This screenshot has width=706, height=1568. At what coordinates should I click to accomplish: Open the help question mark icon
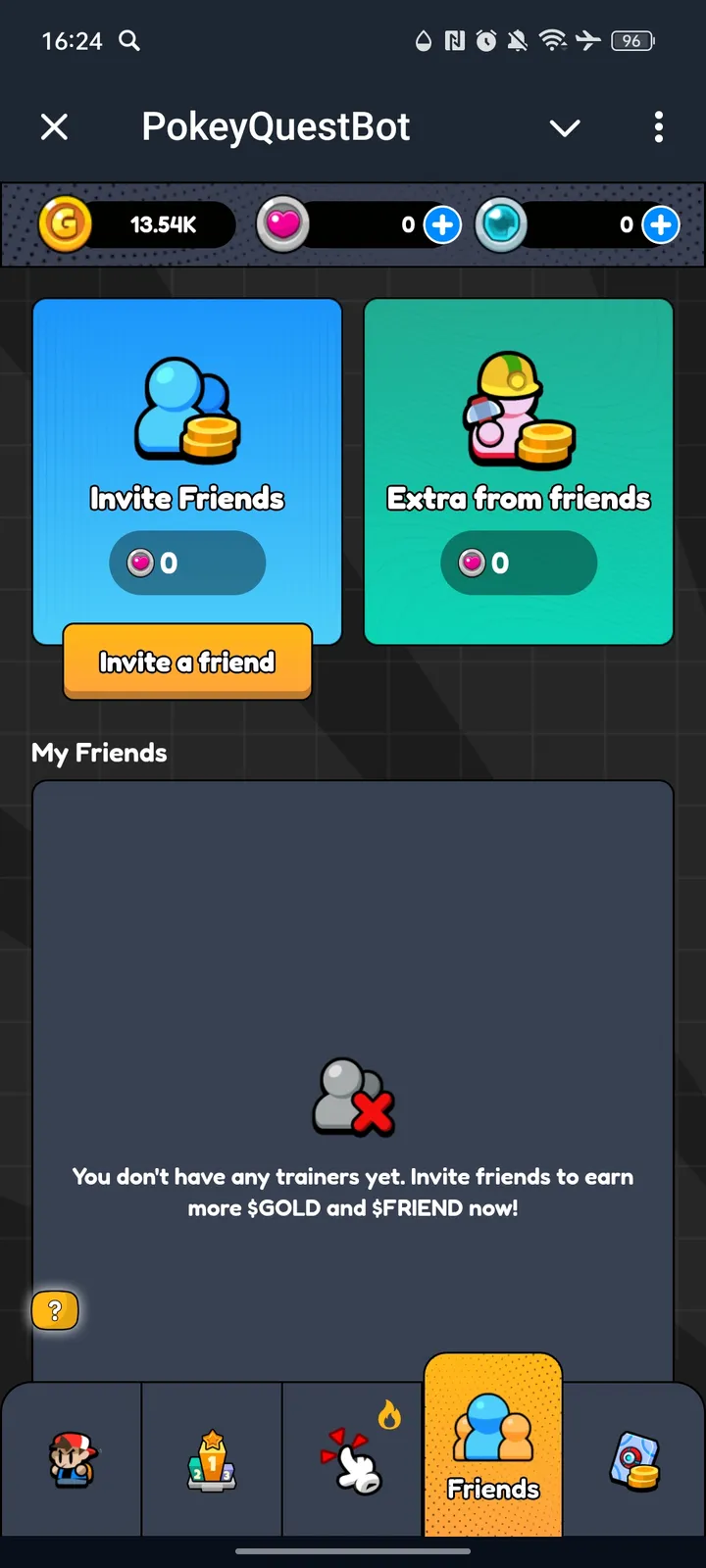pyautogui.click(x=55, y=1310)
